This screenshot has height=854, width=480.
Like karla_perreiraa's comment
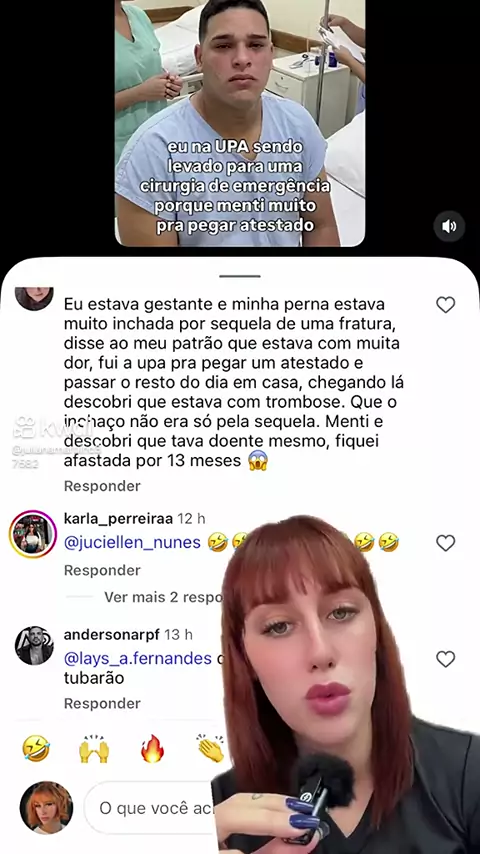click(x=446, y=542)
